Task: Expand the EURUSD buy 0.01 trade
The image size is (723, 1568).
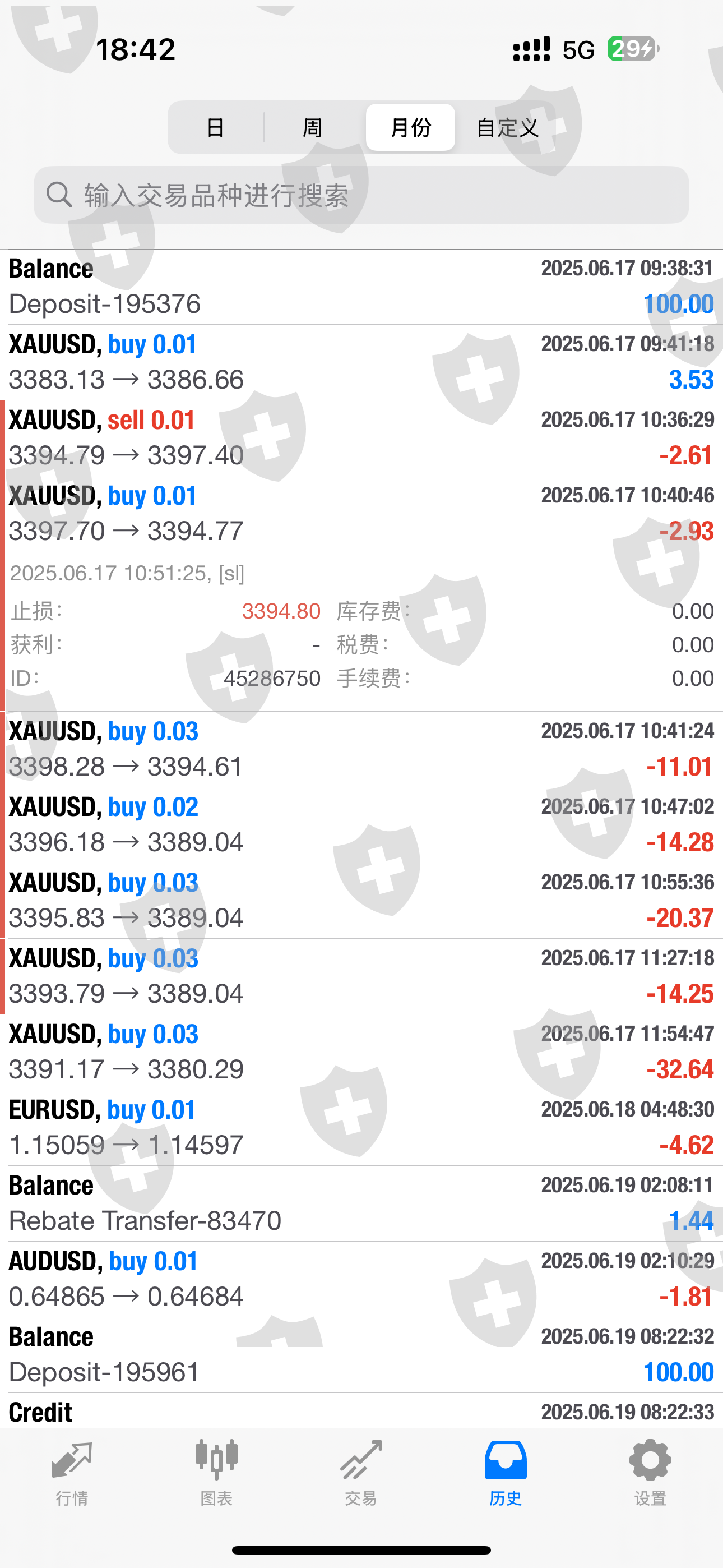Action: pos(361,1128)
